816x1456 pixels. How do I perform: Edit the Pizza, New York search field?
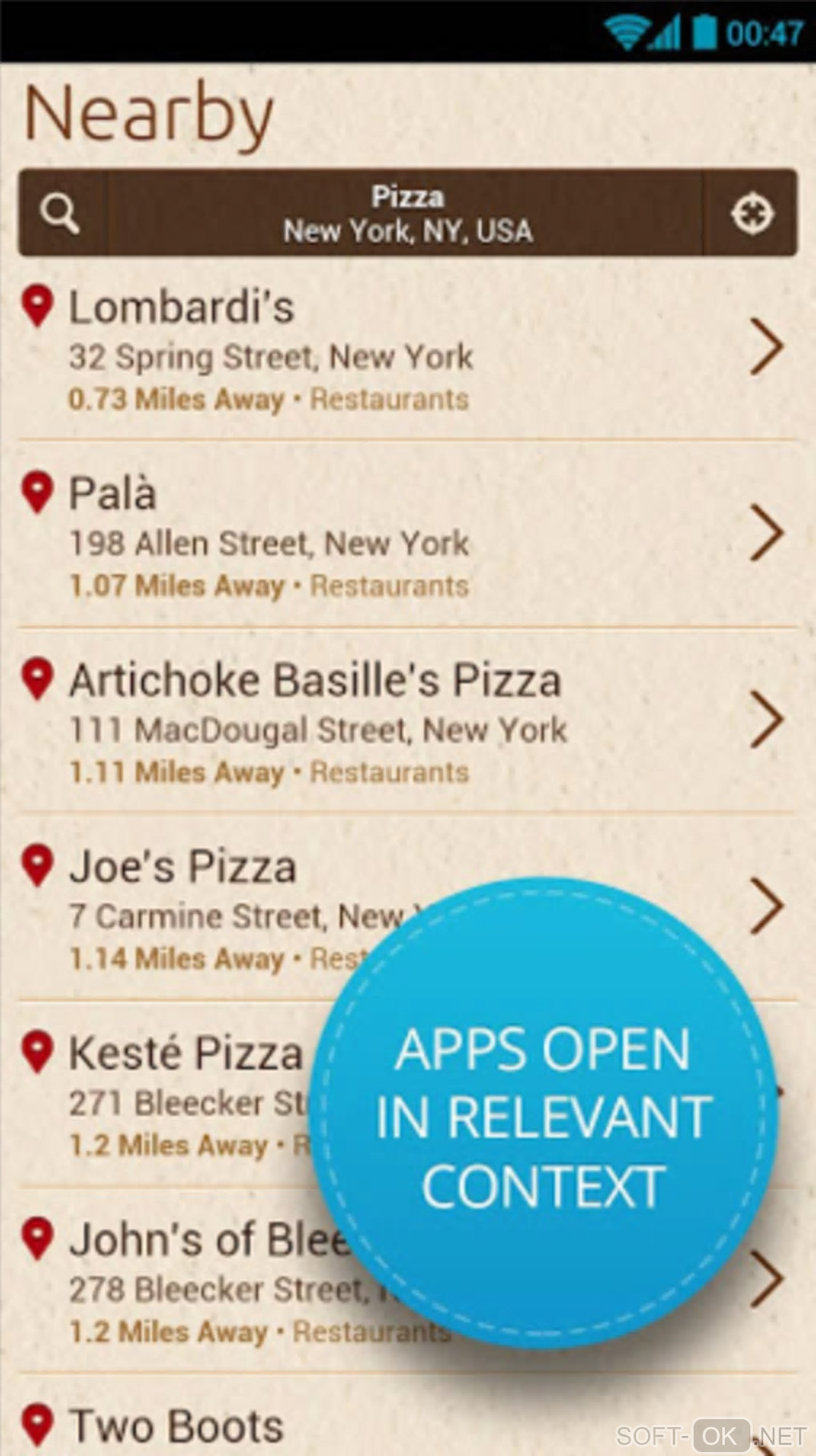[x=407, y=214]
